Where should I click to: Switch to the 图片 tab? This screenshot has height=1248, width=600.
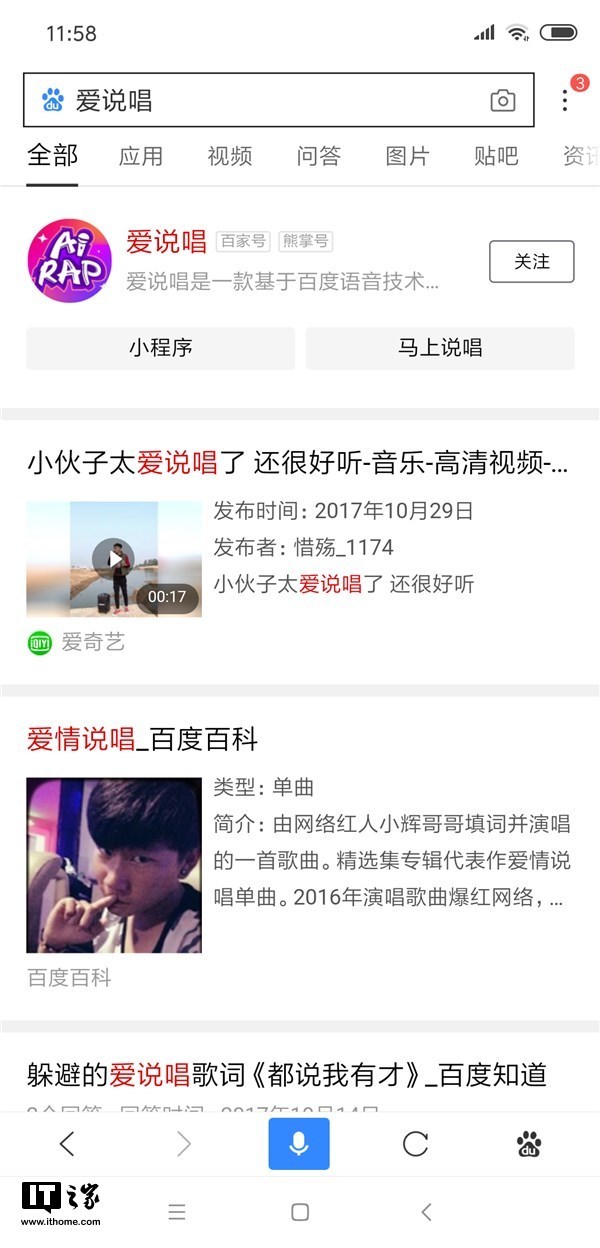pyautogui.click(x=407, y=156)
